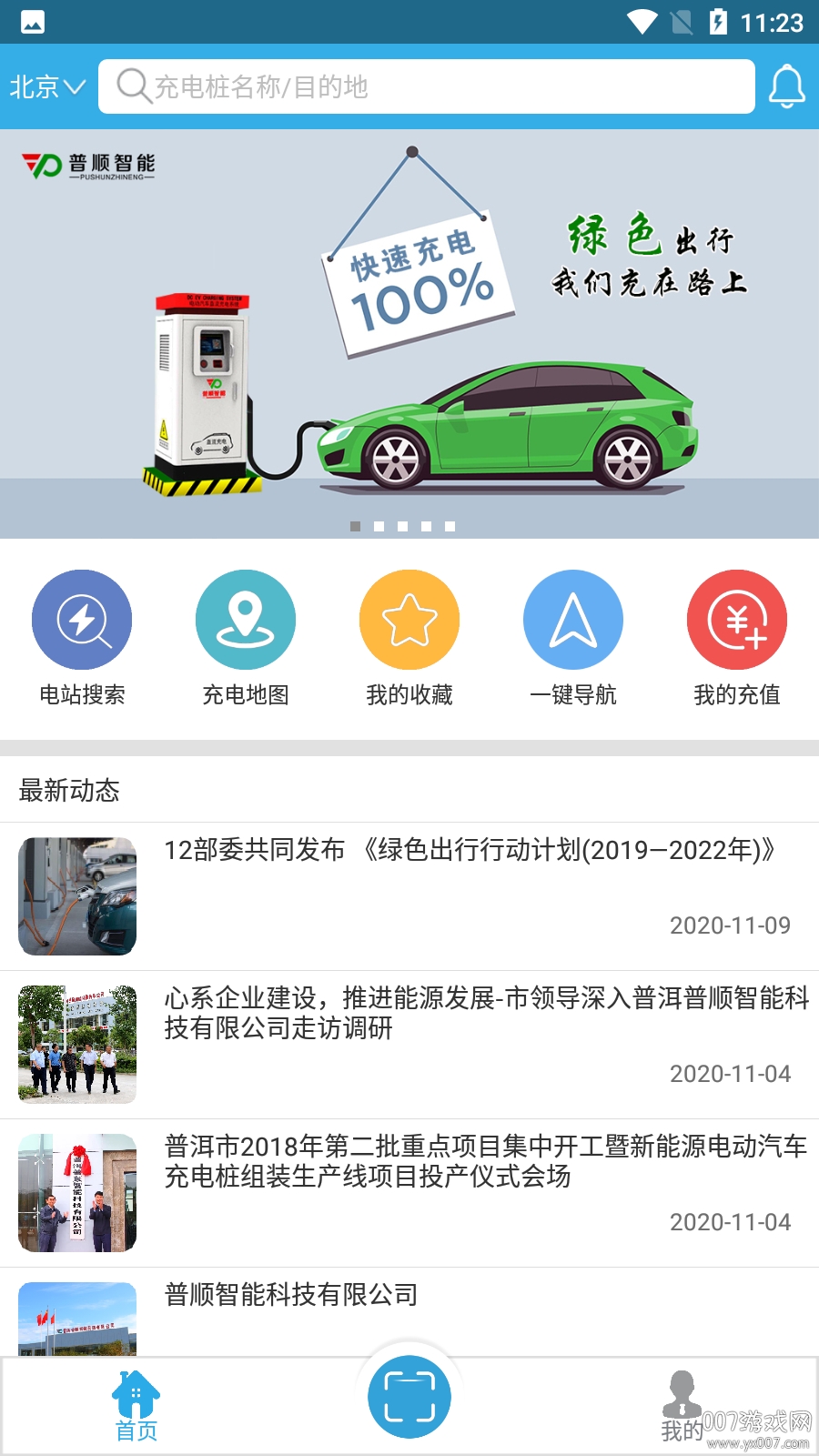View 我的收藏 favorites
Viewport: 819px width, 1456px height.
(409, 637)
